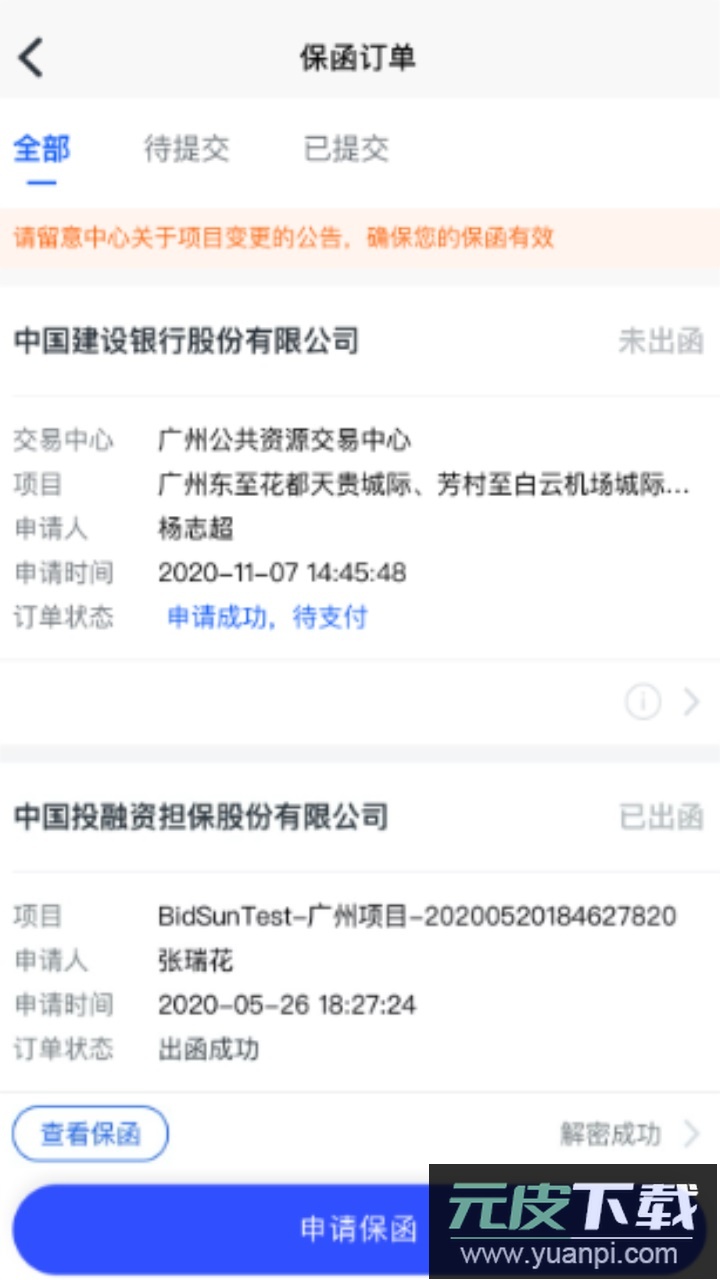Click the 申请成功，待支付 status link
Screen dimensions: 720x1280
[267, 618]
